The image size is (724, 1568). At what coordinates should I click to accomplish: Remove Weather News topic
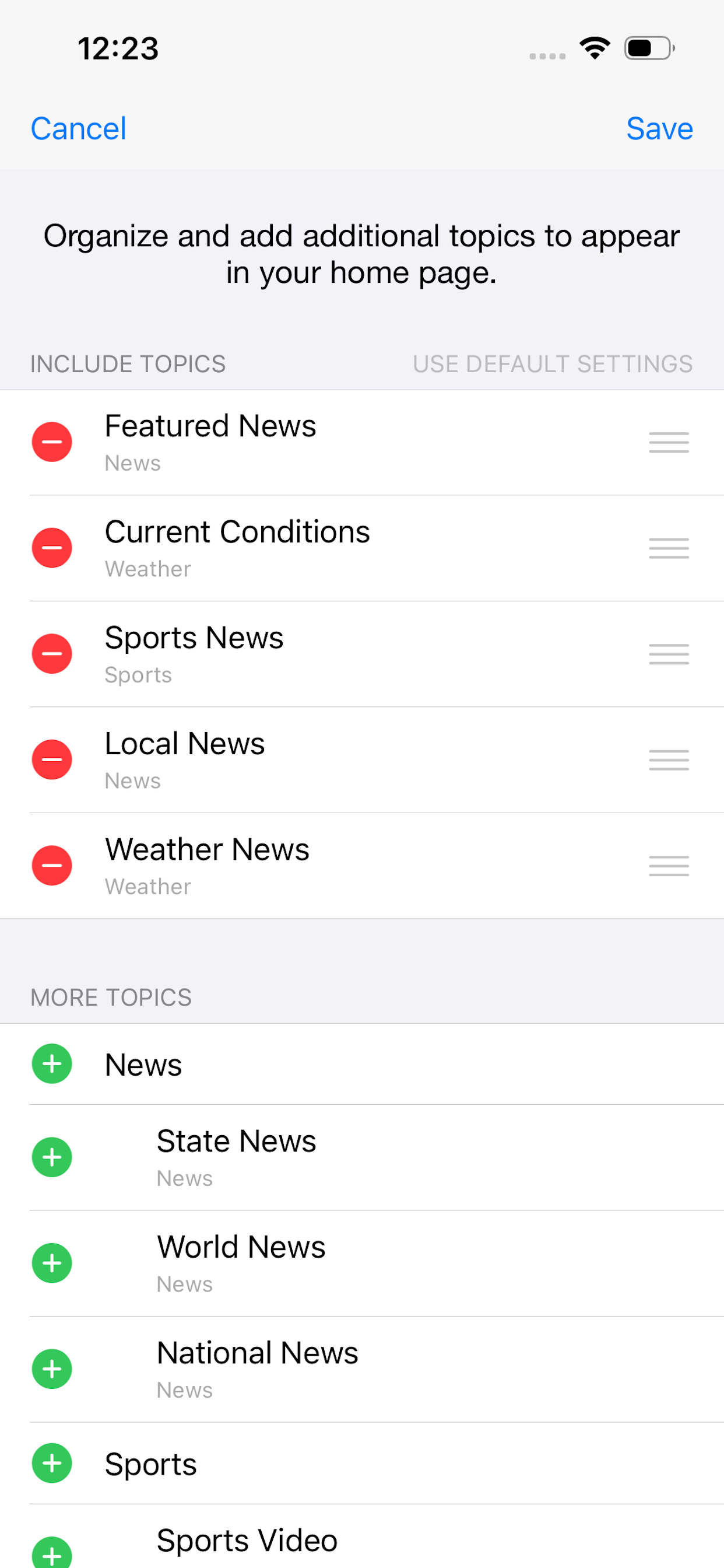(x=52, y=866)
